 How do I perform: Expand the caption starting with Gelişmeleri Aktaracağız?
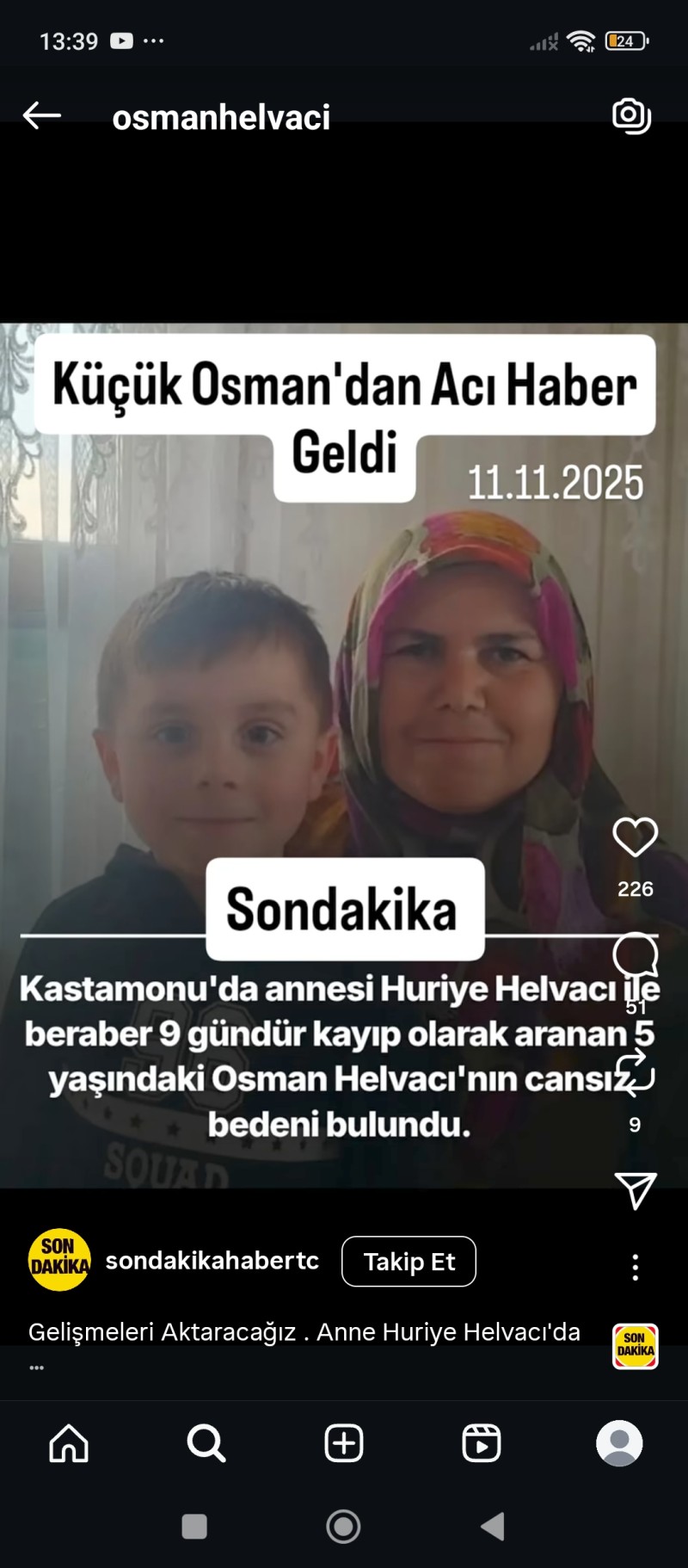(304, 1333)
